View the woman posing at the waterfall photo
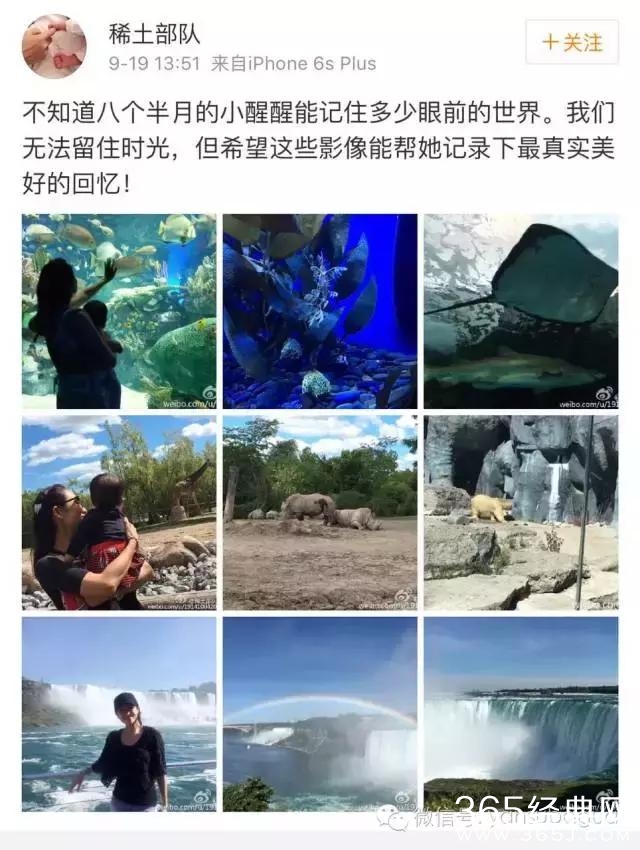 119,713
